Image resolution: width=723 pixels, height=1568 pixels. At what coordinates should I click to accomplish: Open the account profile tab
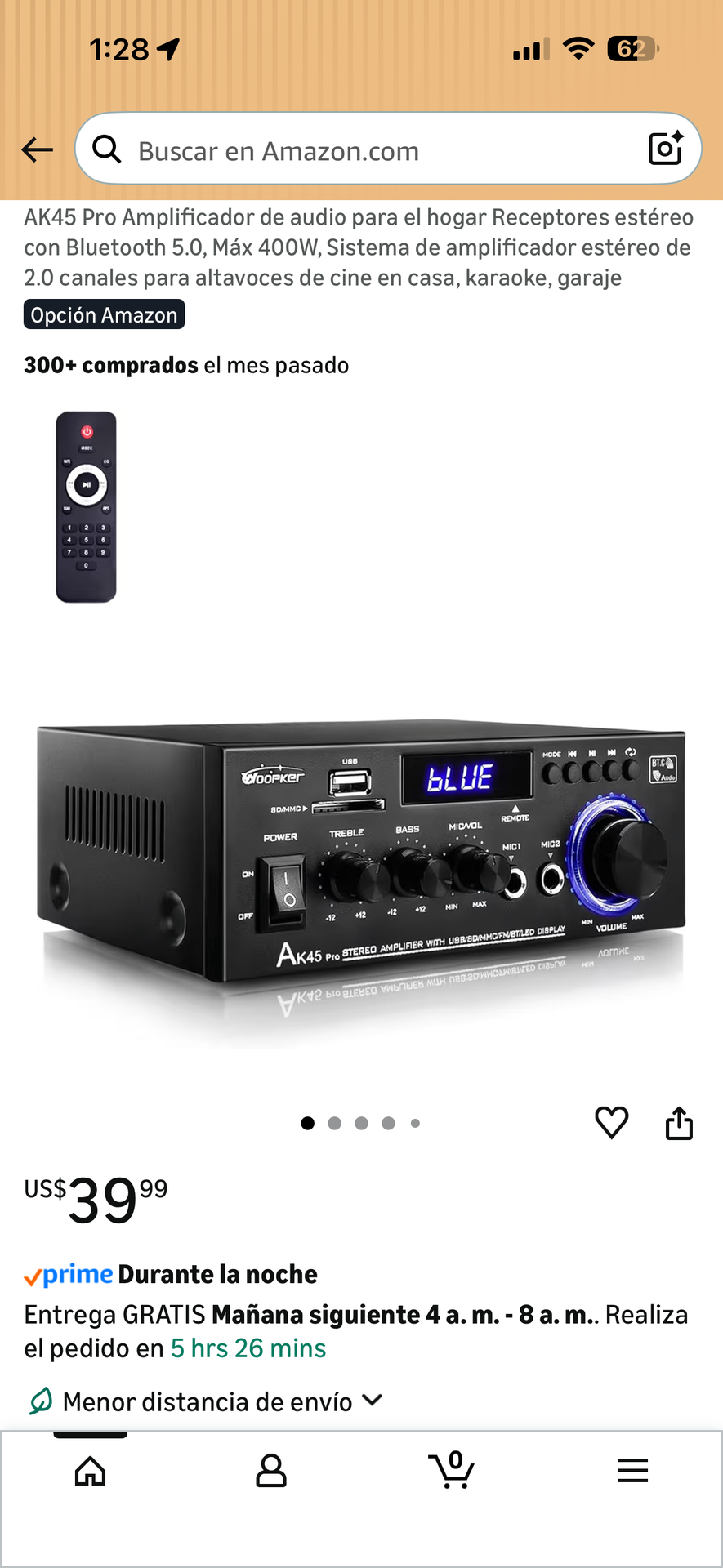(270, 1471)
